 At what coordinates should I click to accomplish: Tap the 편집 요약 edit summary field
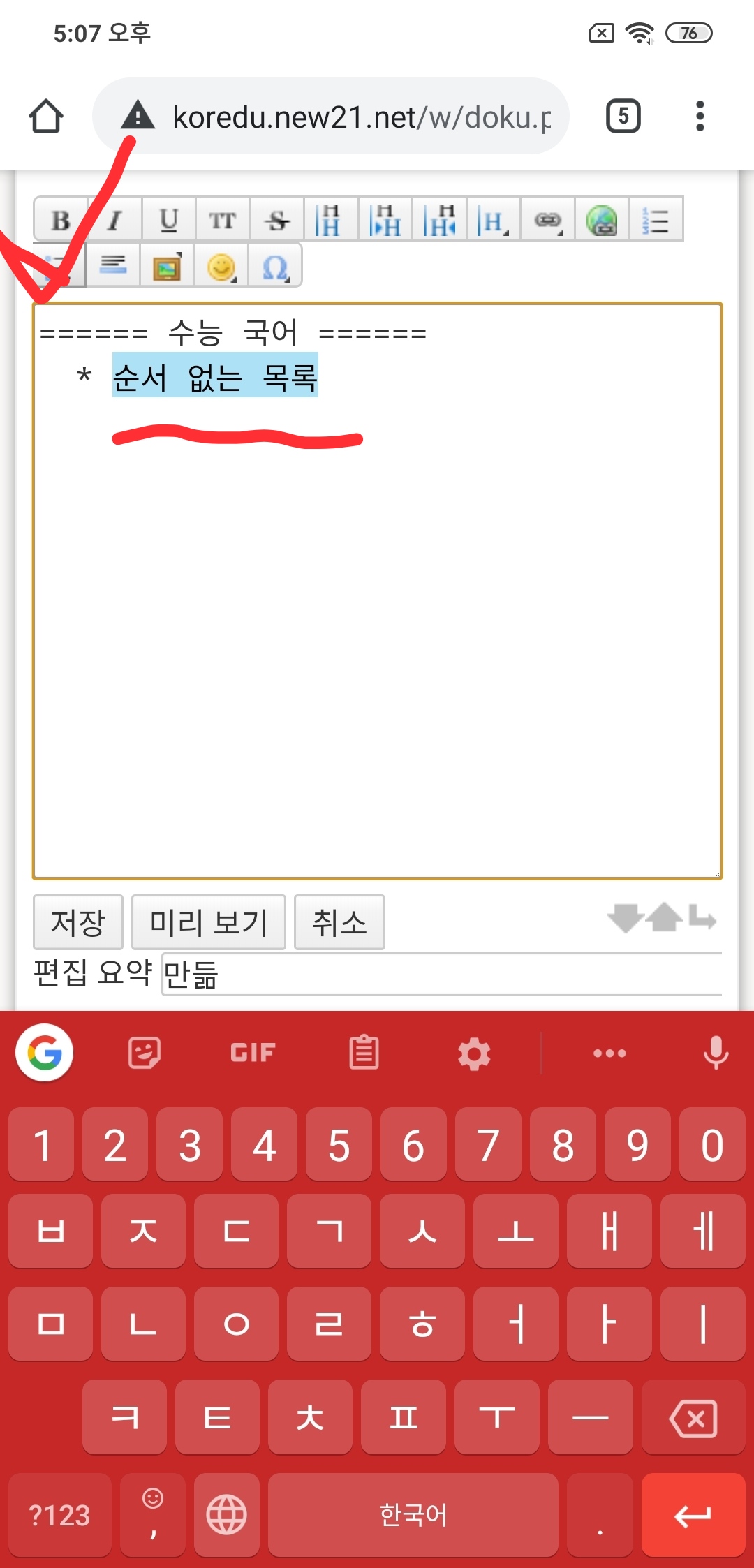coord(442,974)
